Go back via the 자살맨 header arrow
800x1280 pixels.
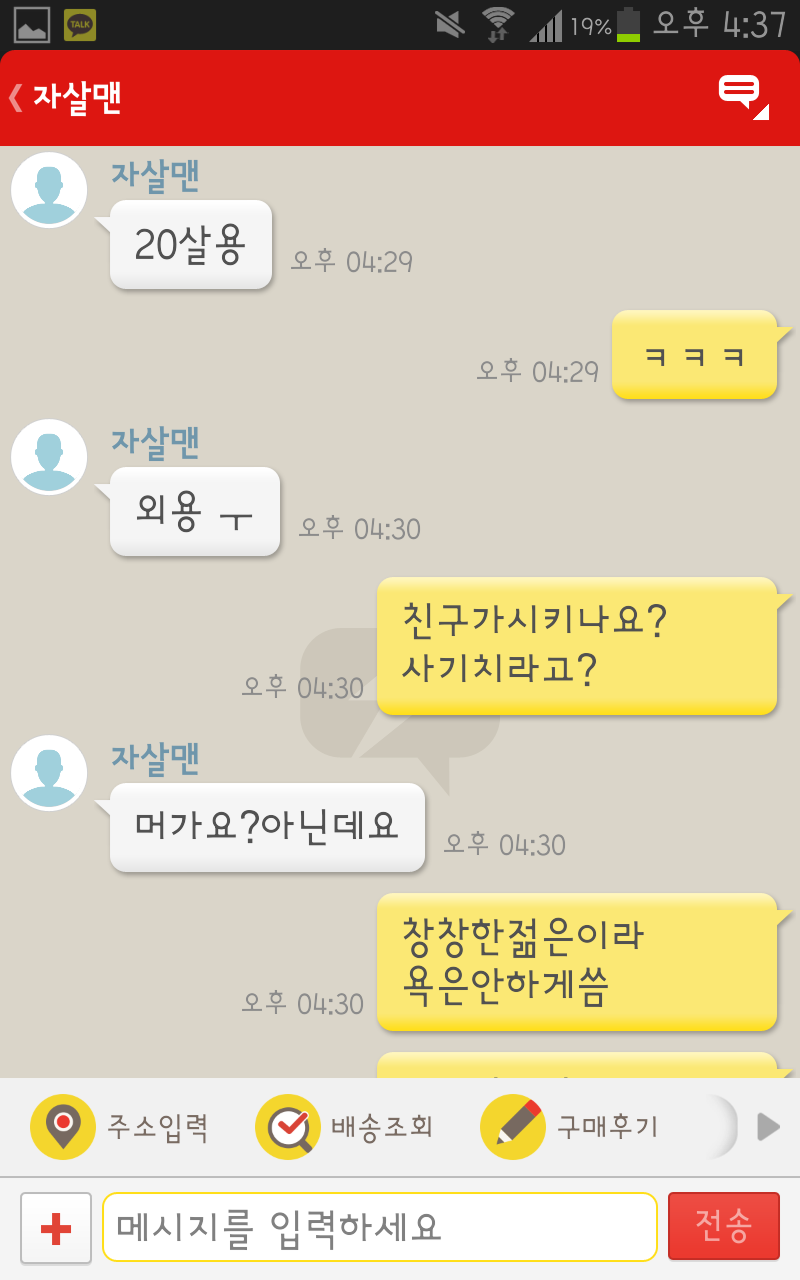15,97
